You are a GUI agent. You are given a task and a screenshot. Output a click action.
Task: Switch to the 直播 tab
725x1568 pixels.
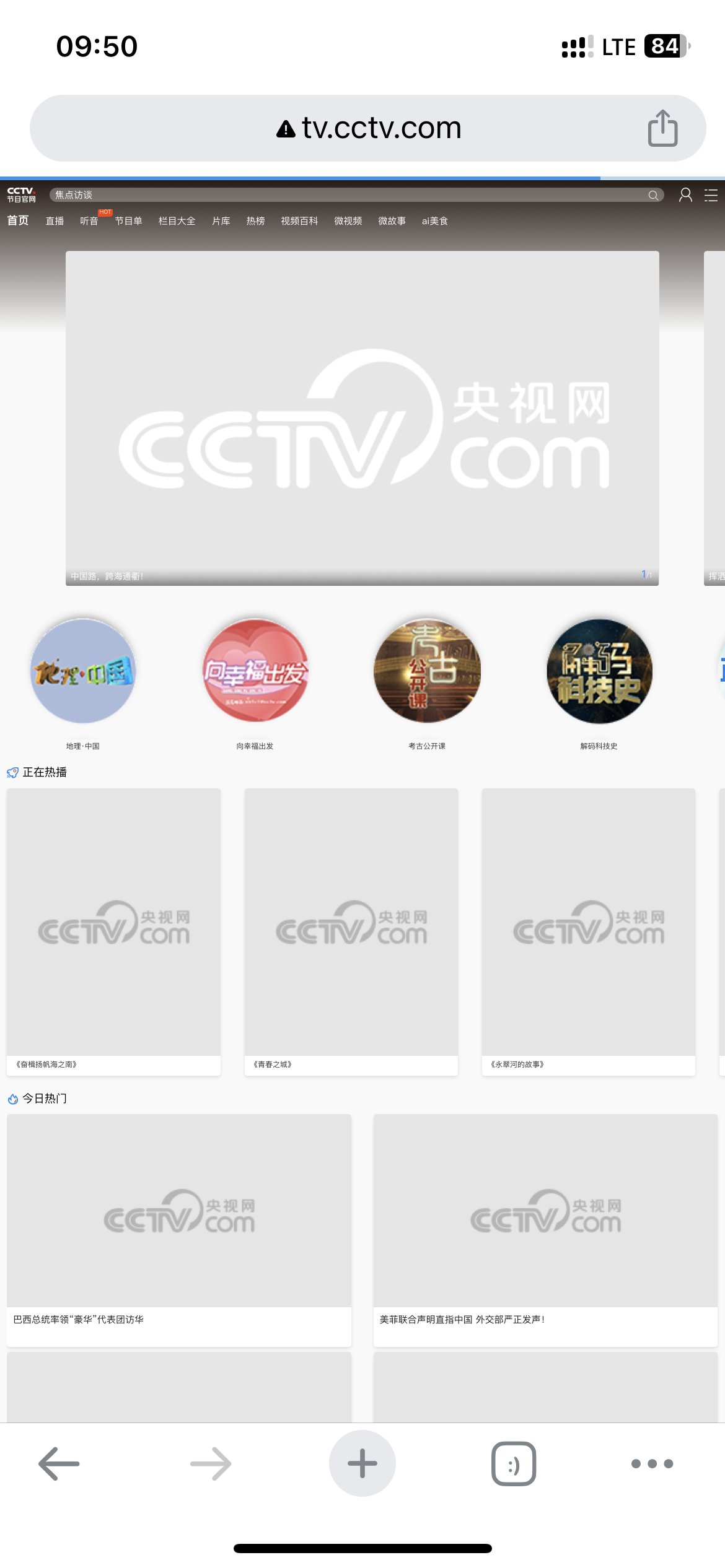(x=55, y=221)
